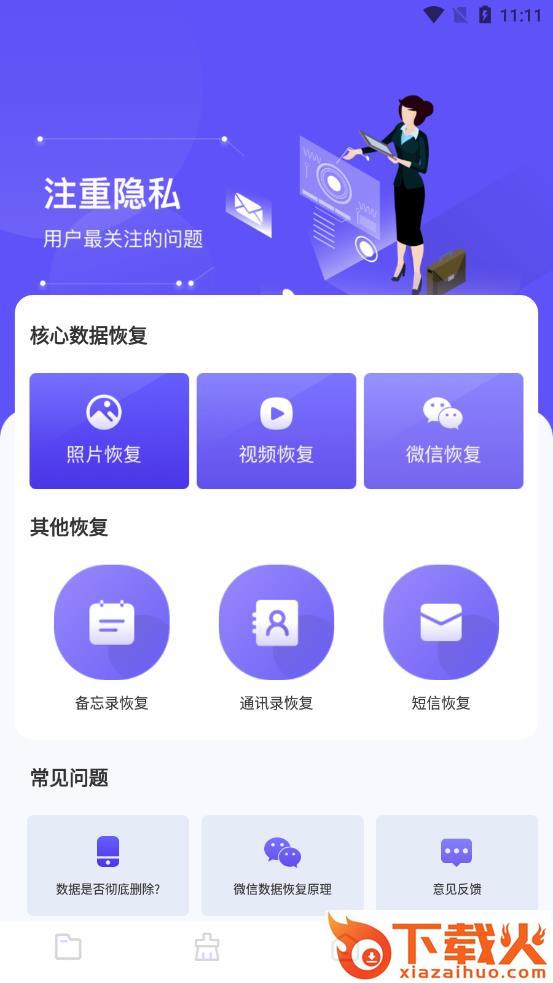Open 意见反馈 feedback
553x983 pixels.
457,865
